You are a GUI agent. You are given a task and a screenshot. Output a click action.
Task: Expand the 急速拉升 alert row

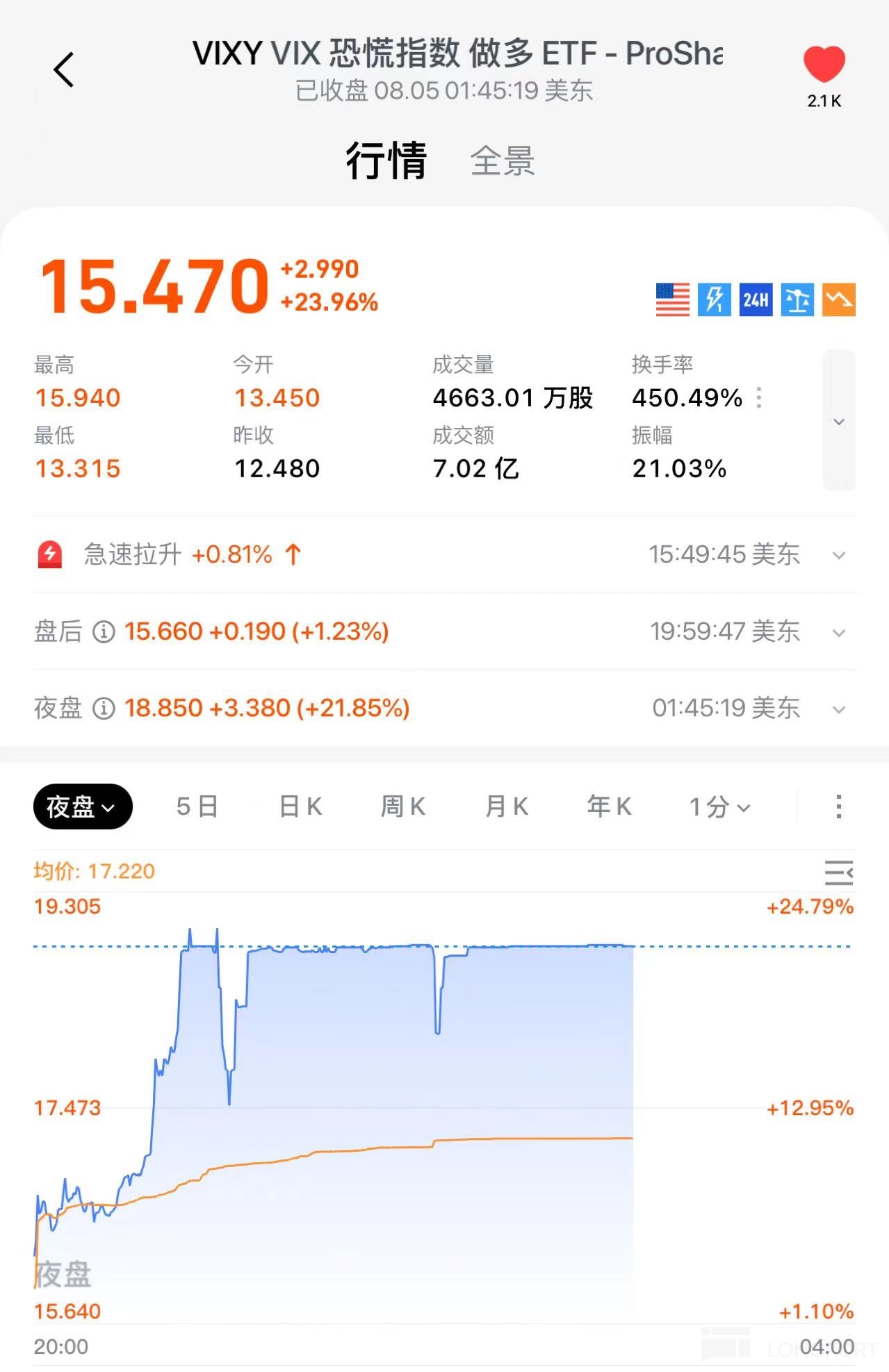[x=839, y=555]
